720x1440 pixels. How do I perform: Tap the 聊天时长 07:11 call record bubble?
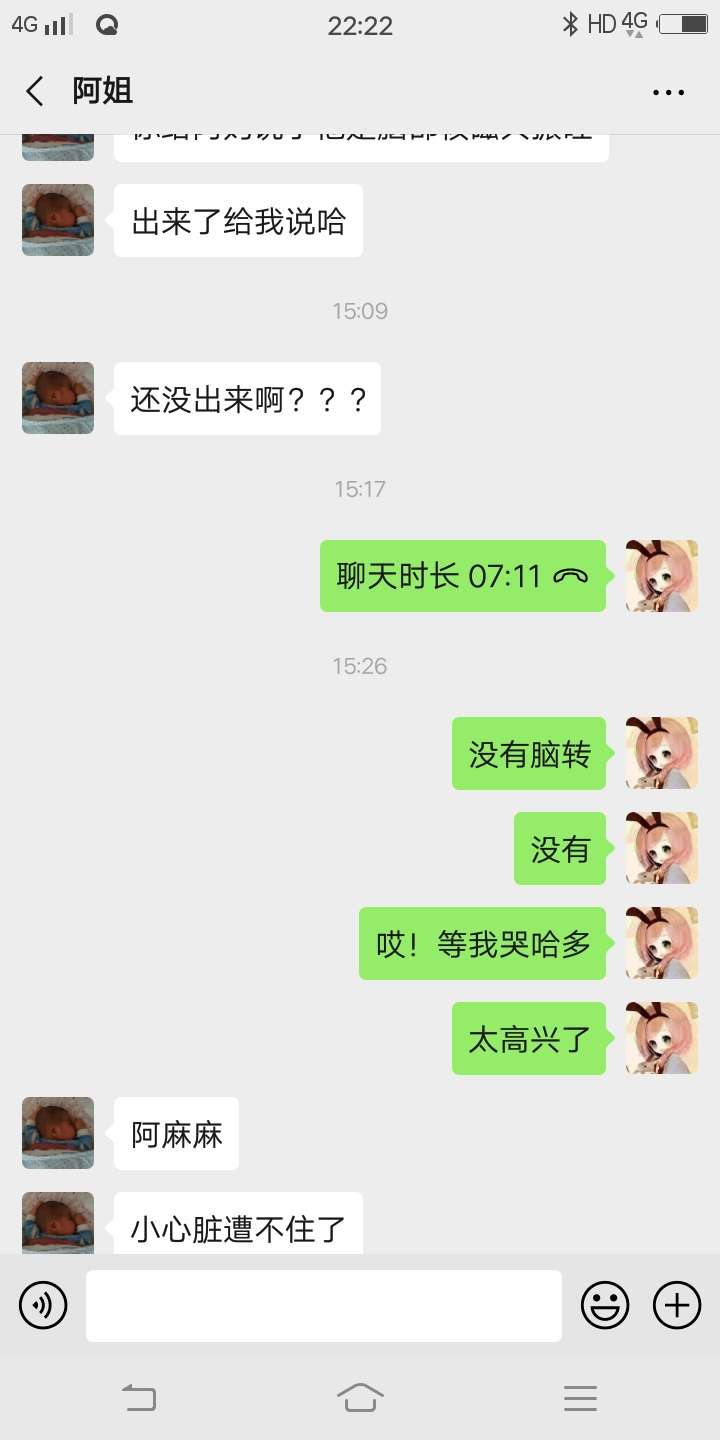coord(462,576)
